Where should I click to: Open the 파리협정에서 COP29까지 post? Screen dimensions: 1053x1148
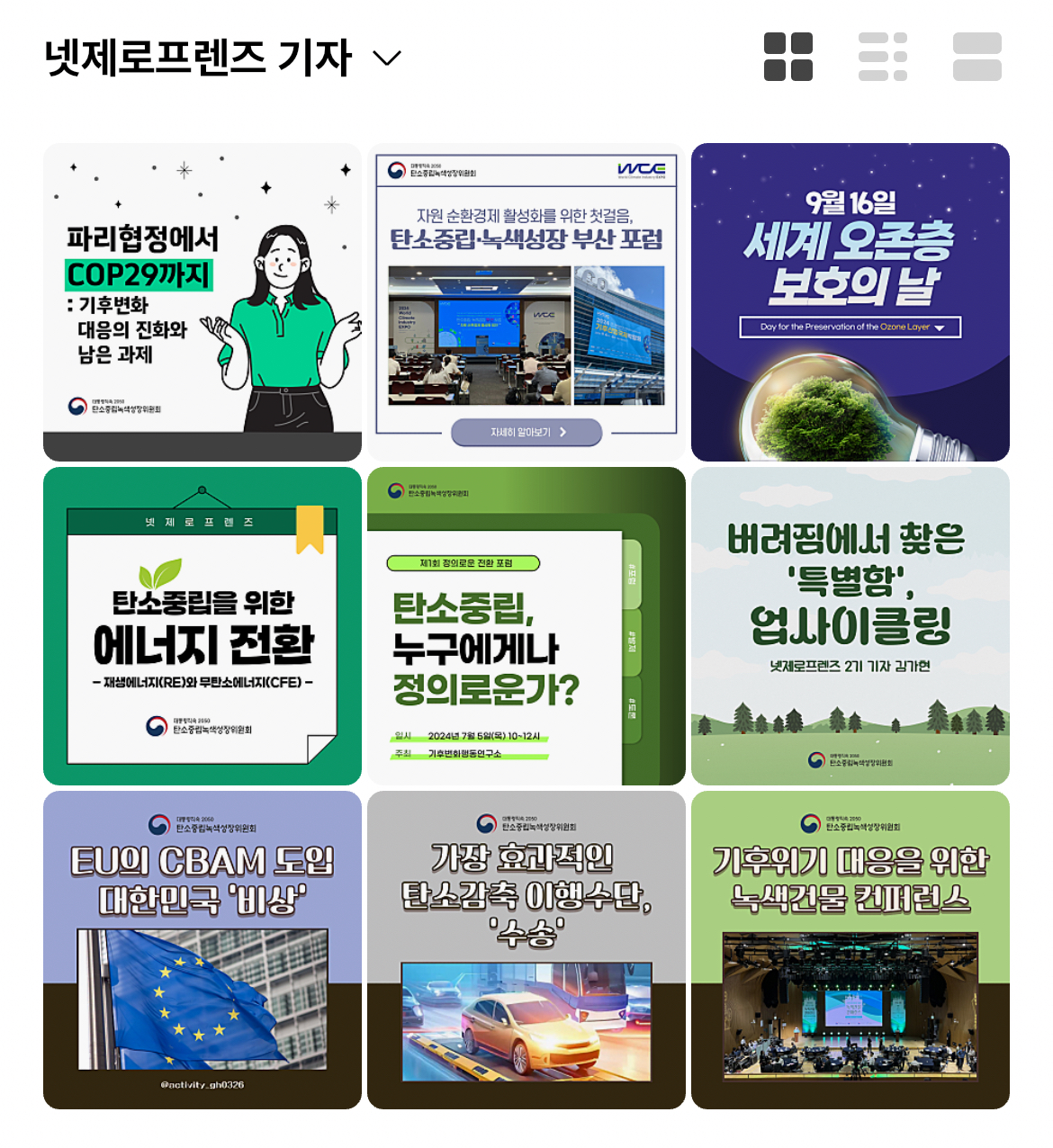[202, 302]
